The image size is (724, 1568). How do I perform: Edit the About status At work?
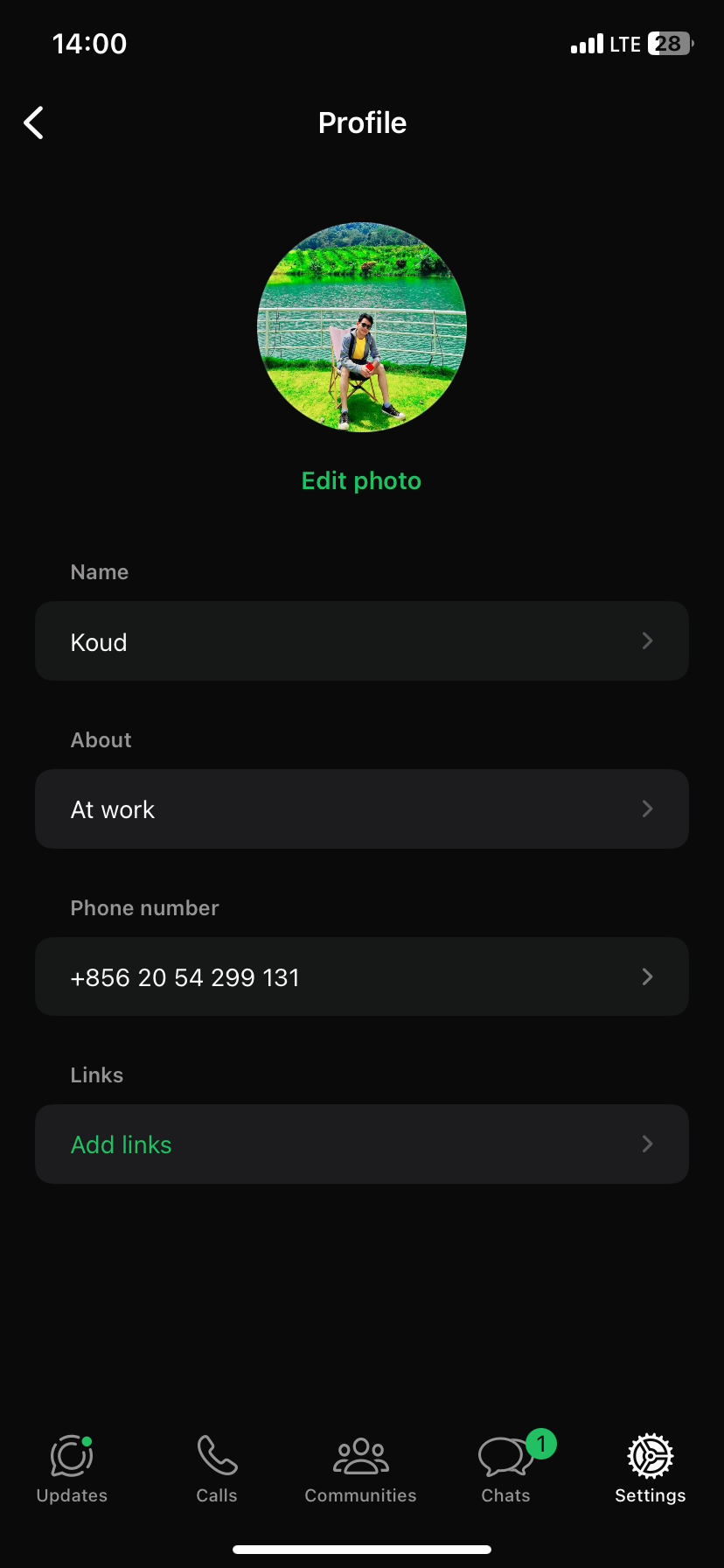pyautogui.click(x=362, y=809)
